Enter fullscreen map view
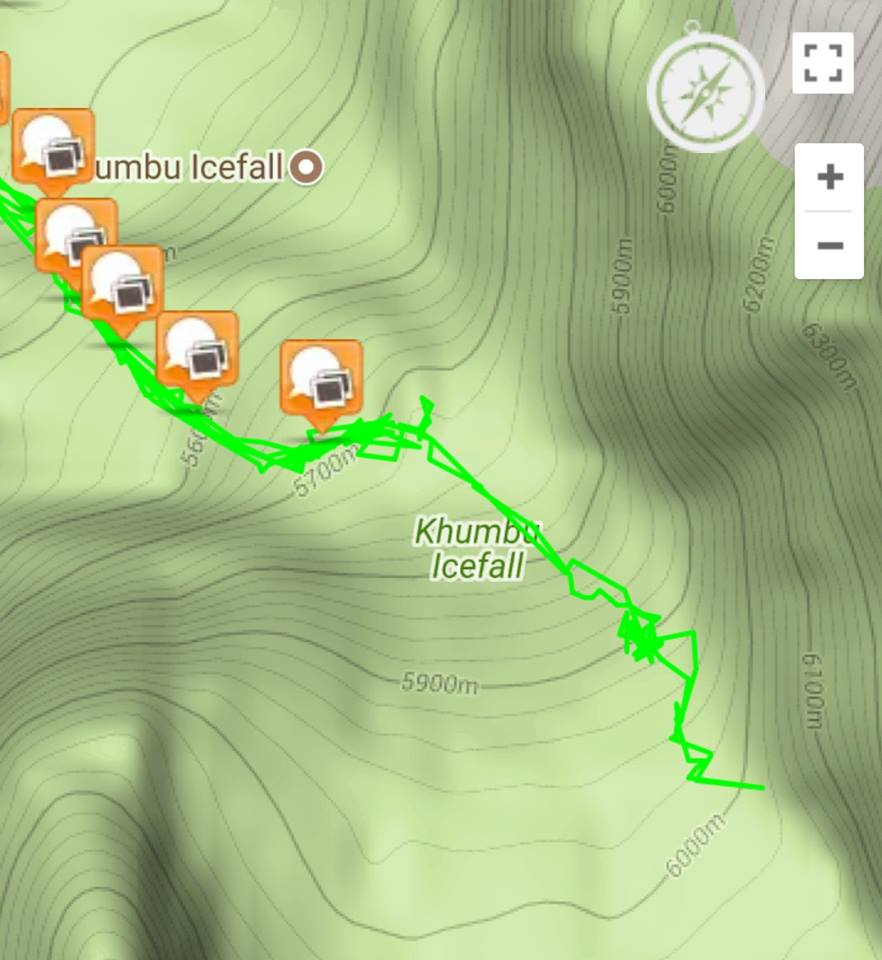Image resolution: width=882 pixels, height=960 pixels. coord(823,63)
